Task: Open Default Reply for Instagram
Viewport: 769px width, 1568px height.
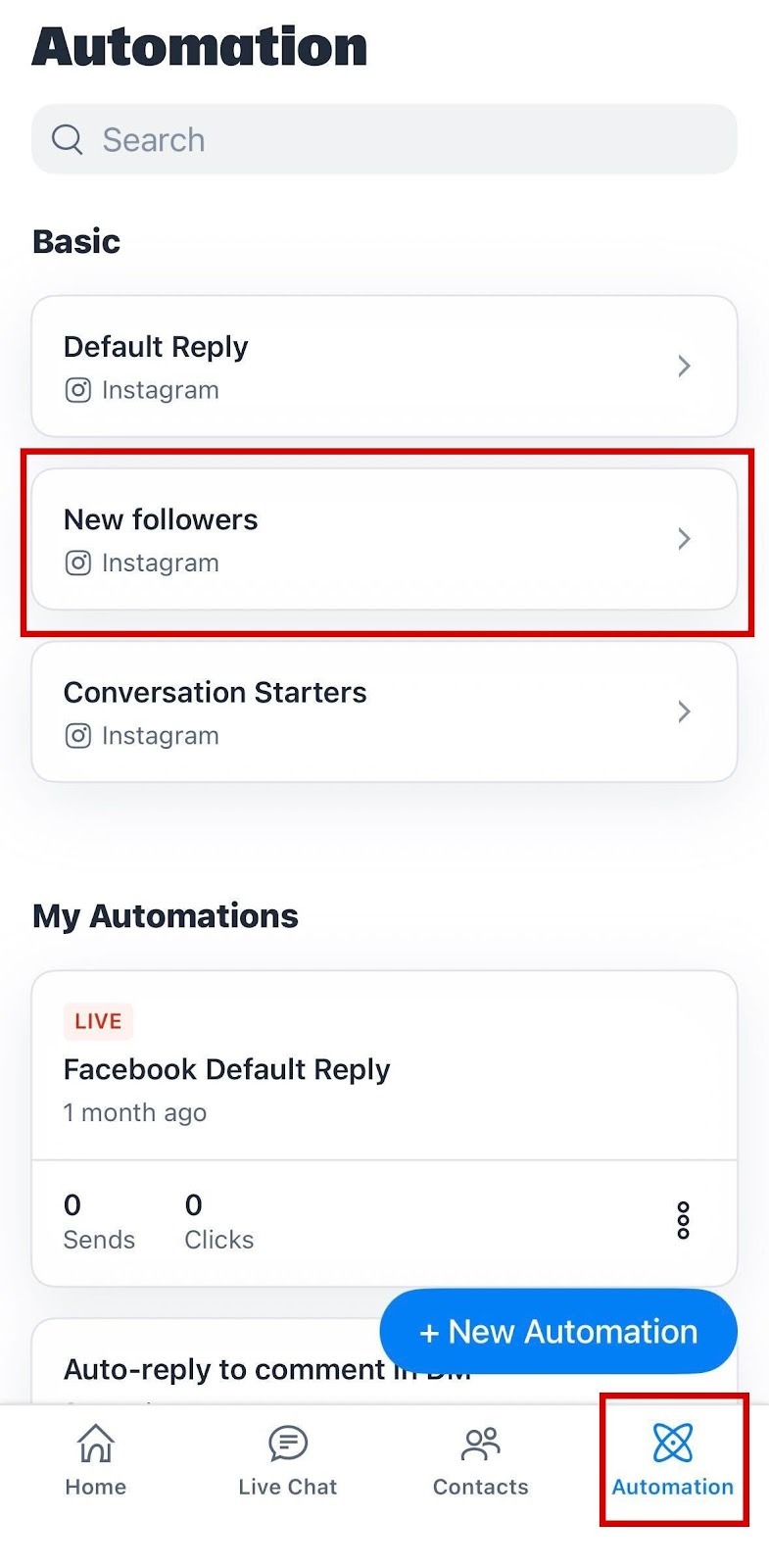Action: [384, 367]
